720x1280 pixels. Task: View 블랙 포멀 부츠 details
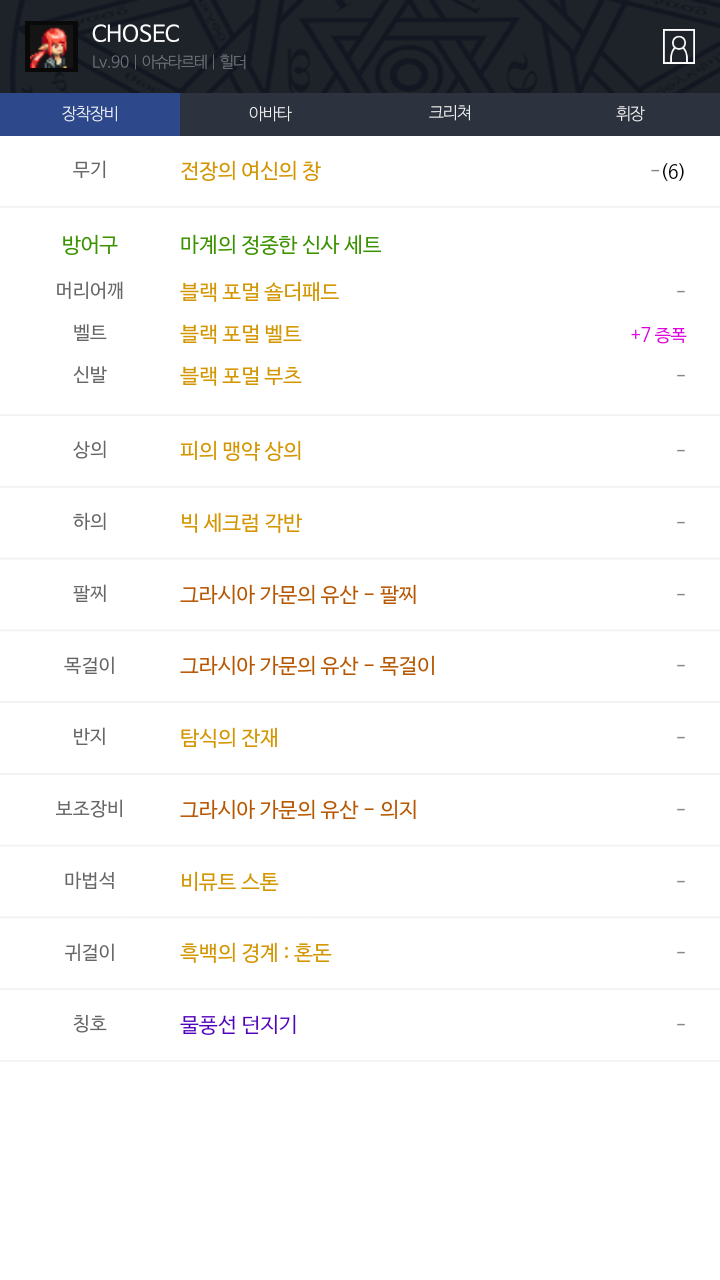pos(240,376)
